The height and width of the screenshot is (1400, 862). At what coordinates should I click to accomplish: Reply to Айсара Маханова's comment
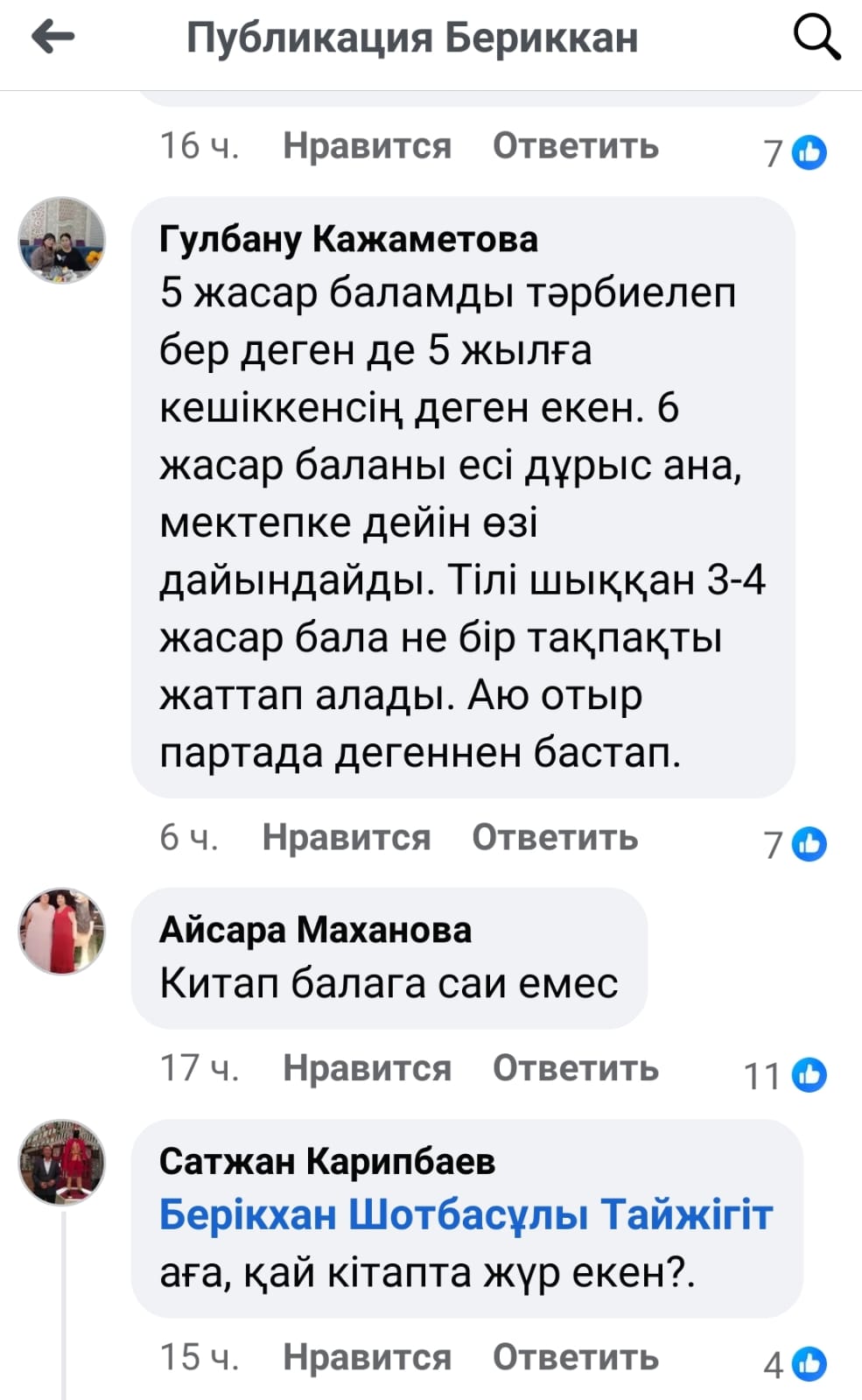575,1068
